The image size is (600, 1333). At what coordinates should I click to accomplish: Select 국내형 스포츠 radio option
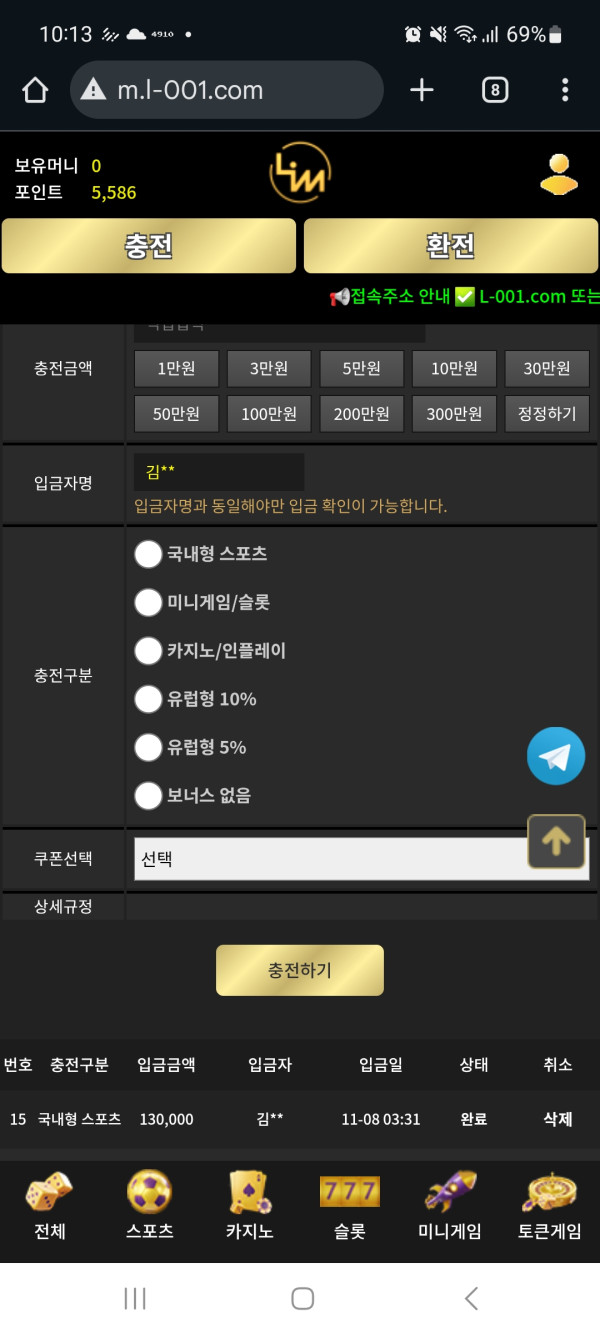pyautogui.click(x=148, y=554)
